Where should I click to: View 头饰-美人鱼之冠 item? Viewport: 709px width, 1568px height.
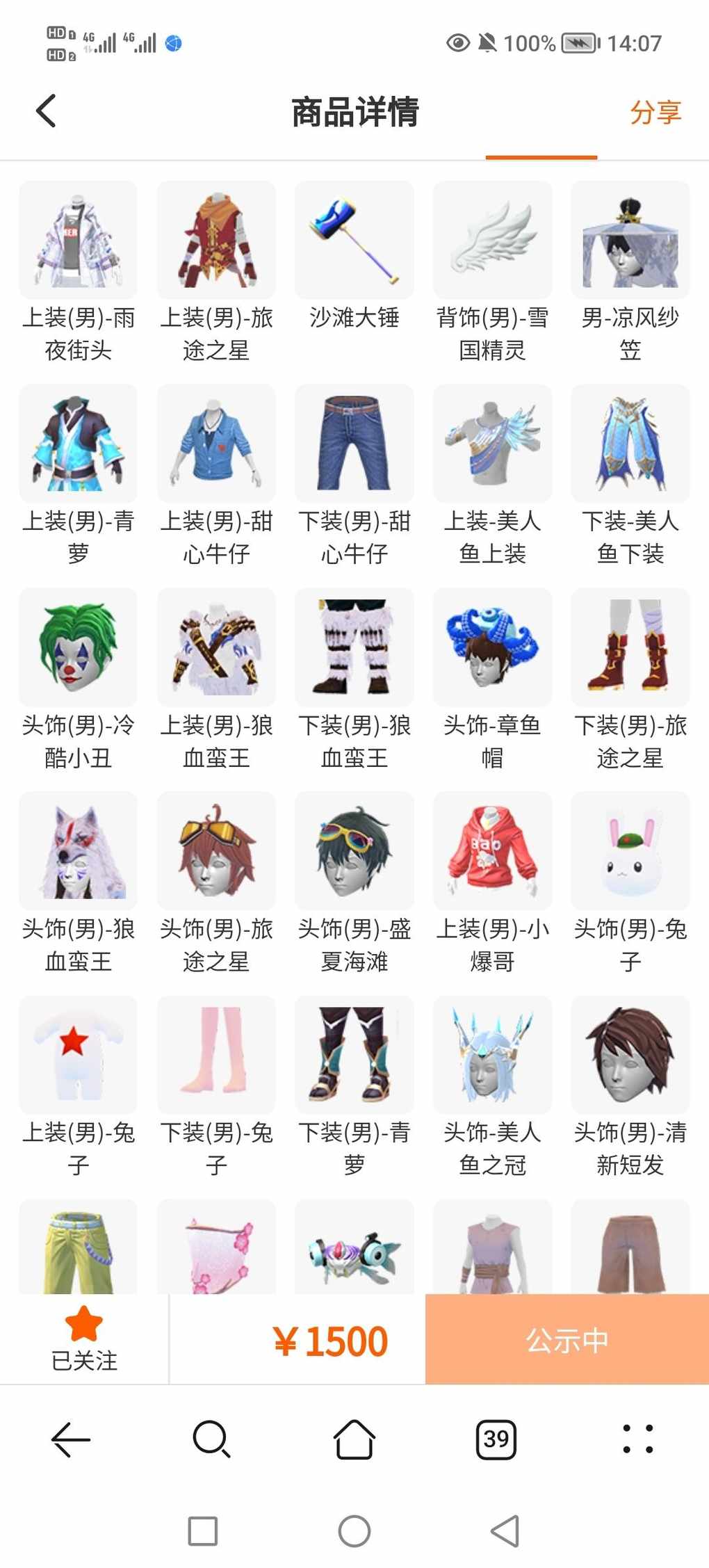(492, 1055)
